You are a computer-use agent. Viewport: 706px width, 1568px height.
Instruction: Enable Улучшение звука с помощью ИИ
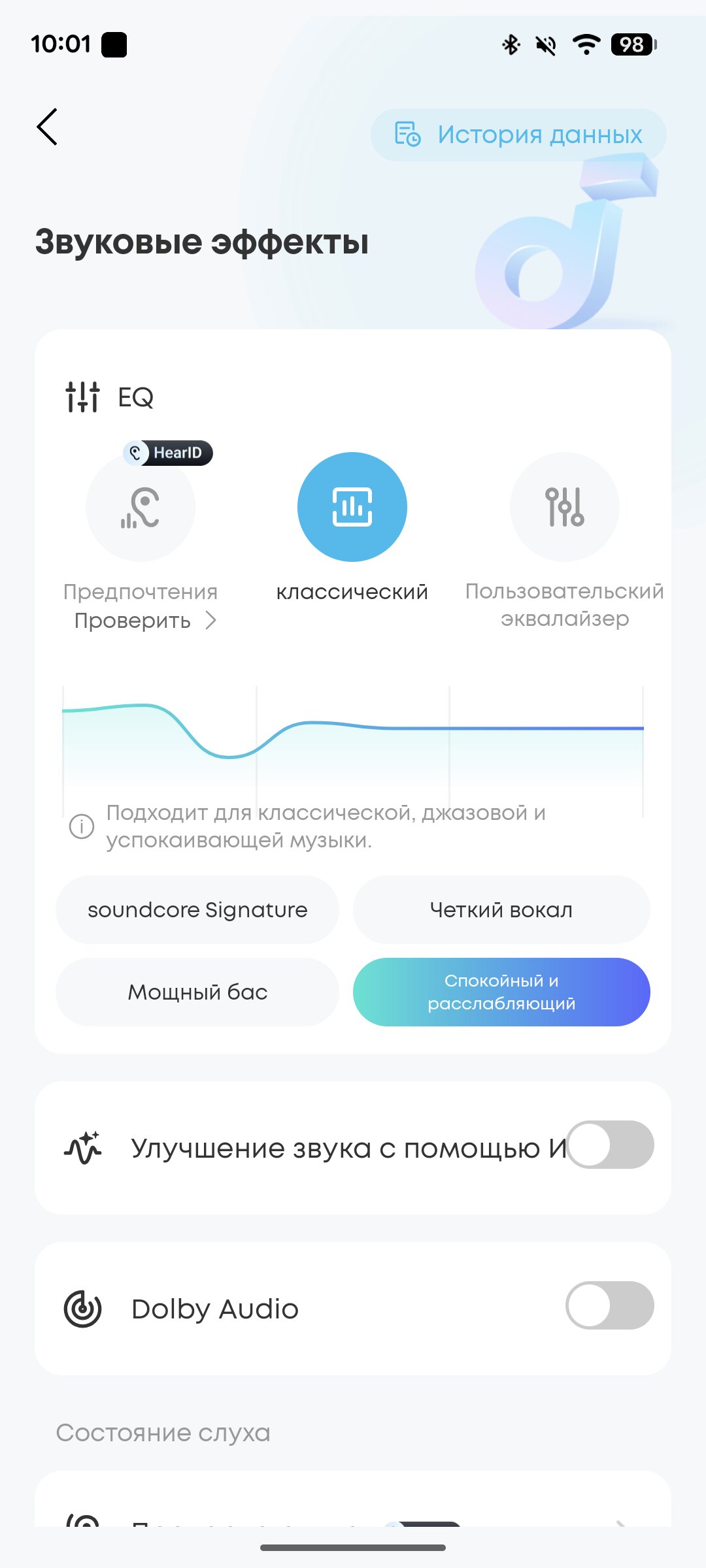(610, 1145)
